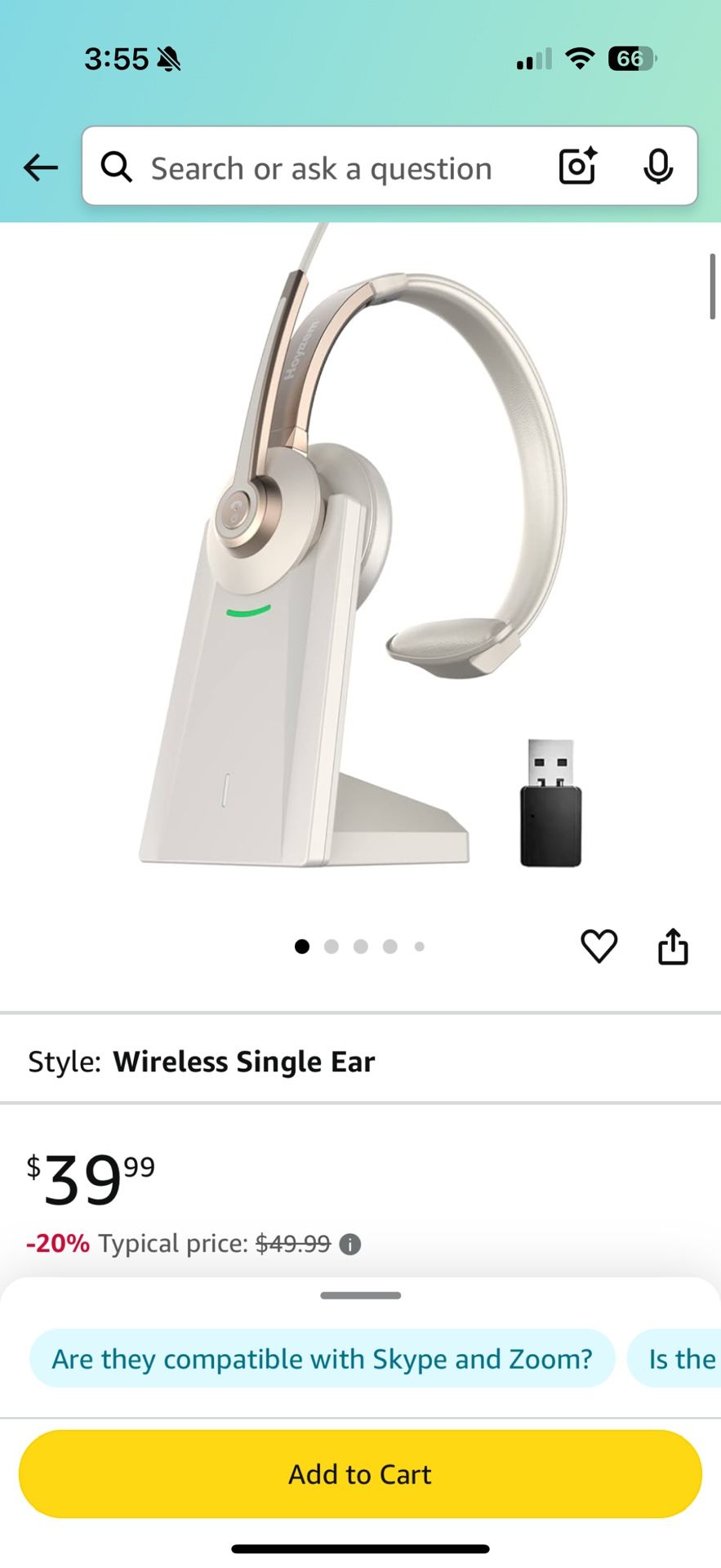Open visual search with the camera icon
The image size is (721, 1568).
point(576,167)
